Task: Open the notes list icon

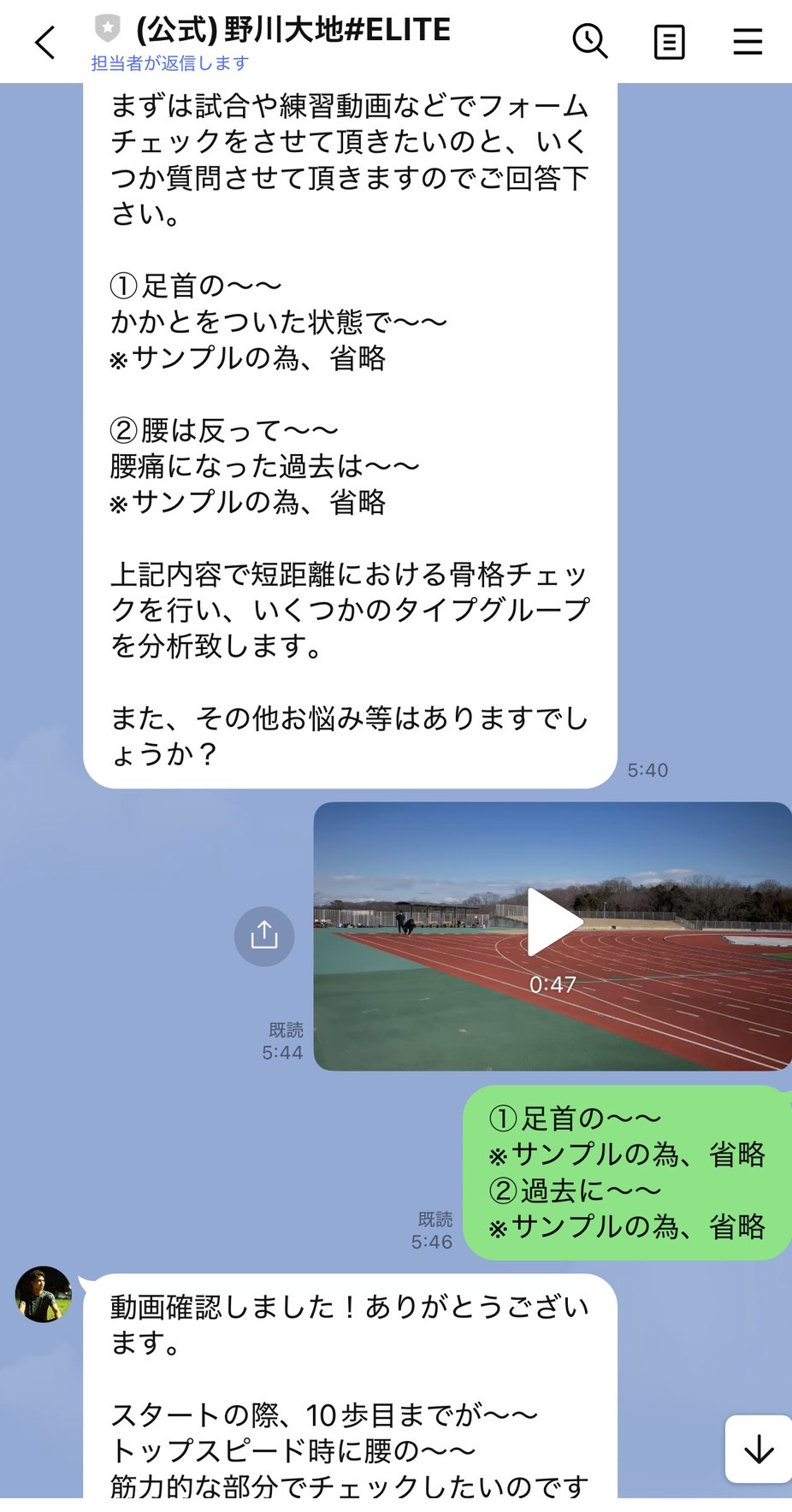Action: tap(669, 42)
